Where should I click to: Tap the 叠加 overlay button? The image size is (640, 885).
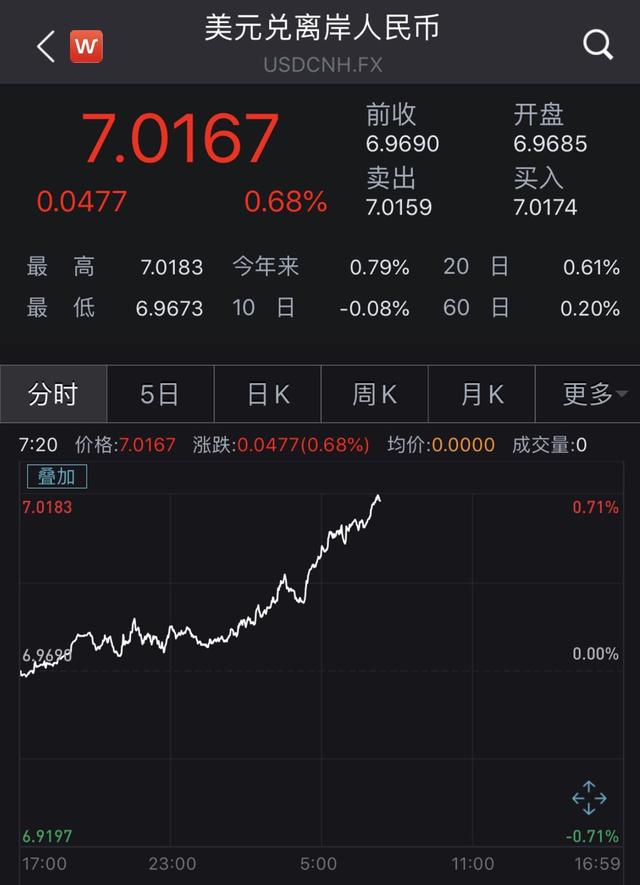click(57, 476)
